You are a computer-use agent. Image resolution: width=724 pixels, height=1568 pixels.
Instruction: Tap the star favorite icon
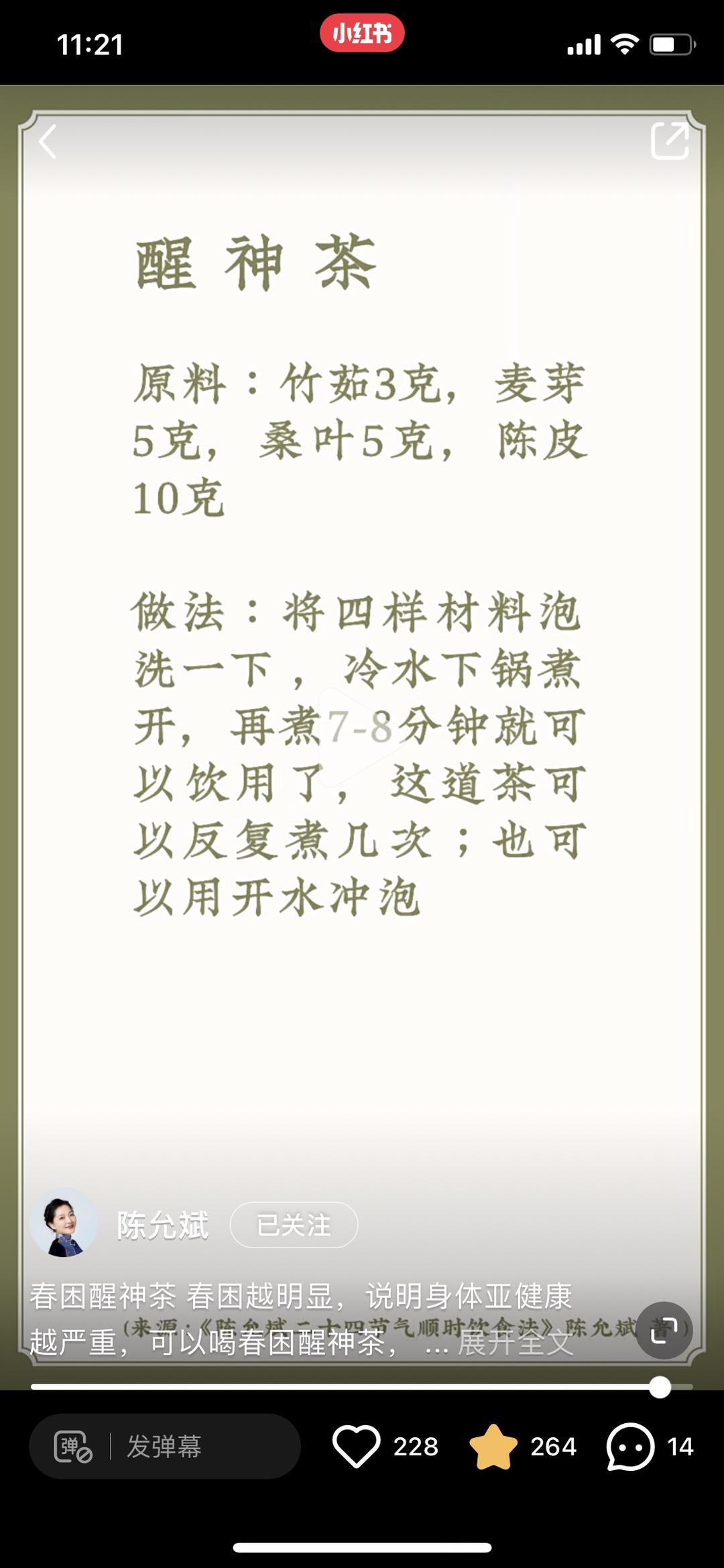[493, 1446]
